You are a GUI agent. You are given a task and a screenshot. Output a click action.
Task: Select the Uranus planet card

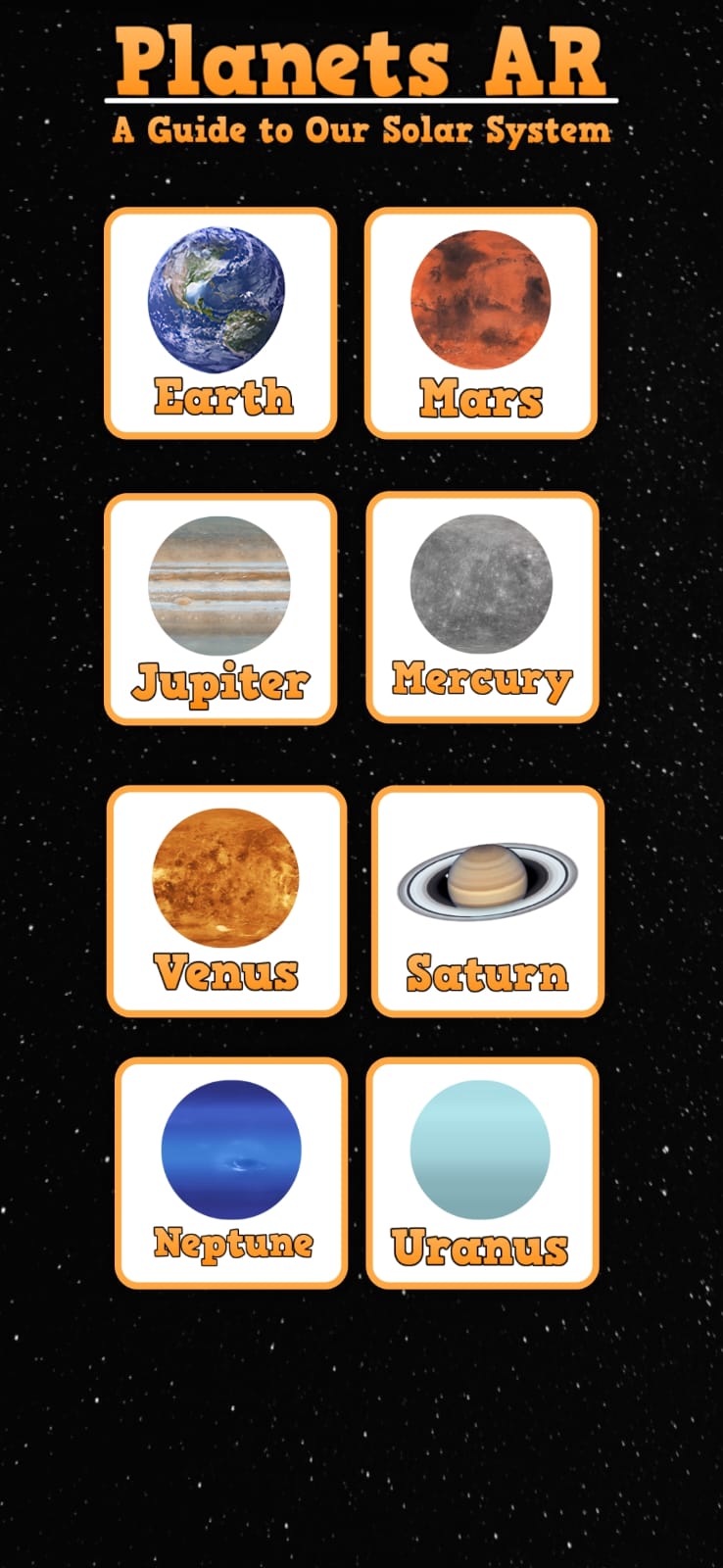(480, 1171)
